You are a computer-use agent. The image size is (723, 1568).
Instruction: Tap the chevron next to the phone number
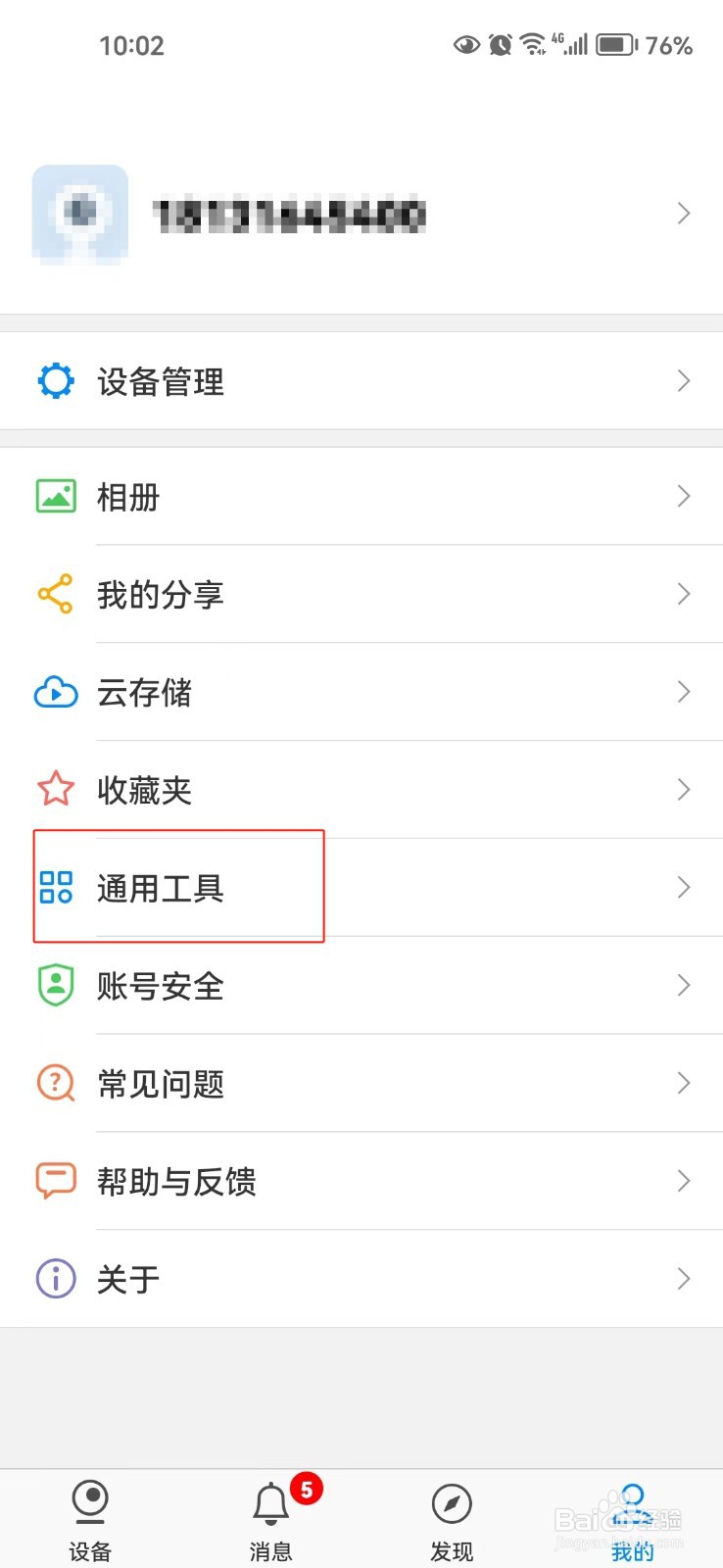(x=685, y=214)
